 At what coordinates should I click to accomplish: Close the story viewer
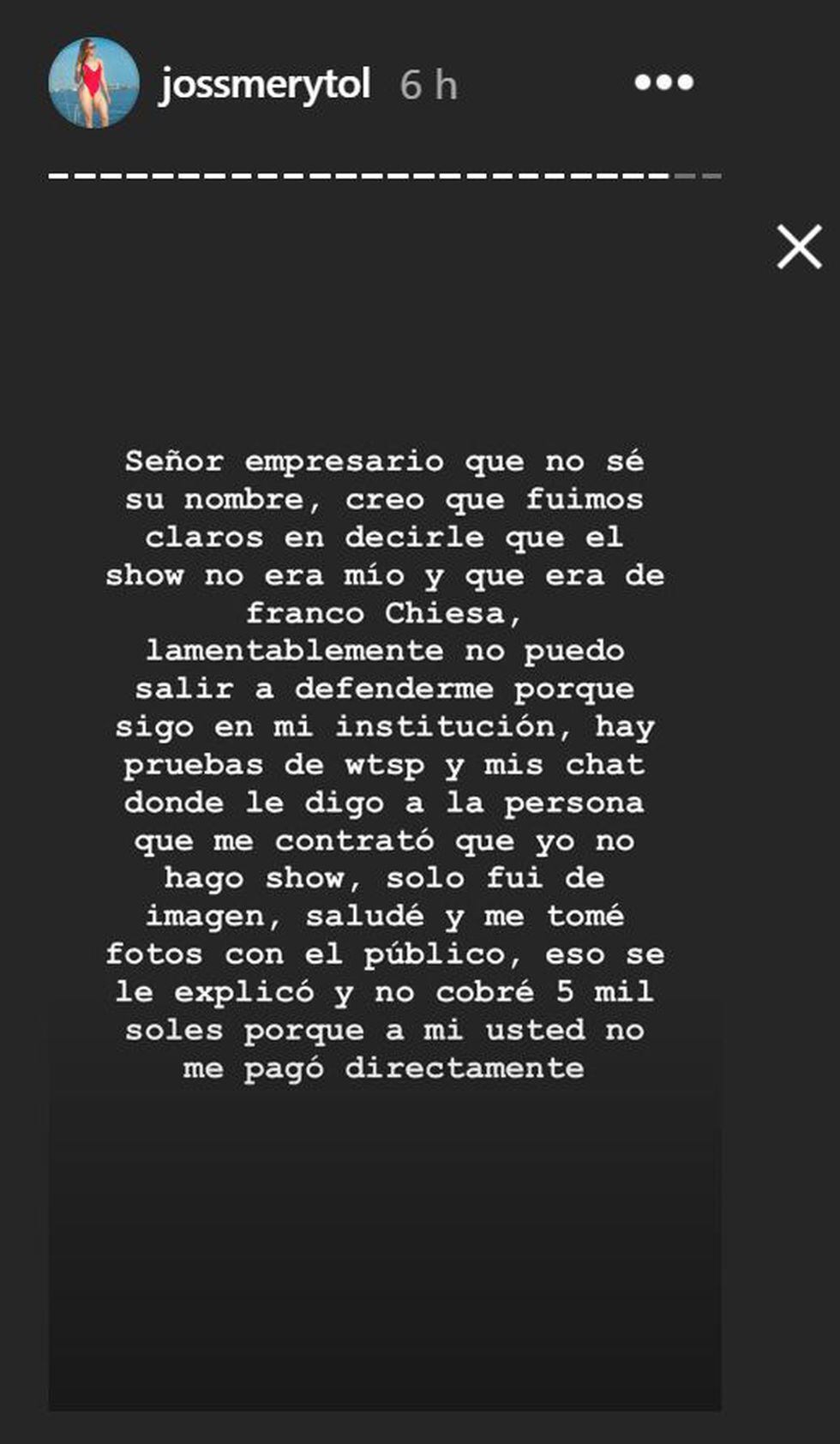[799, 247]
